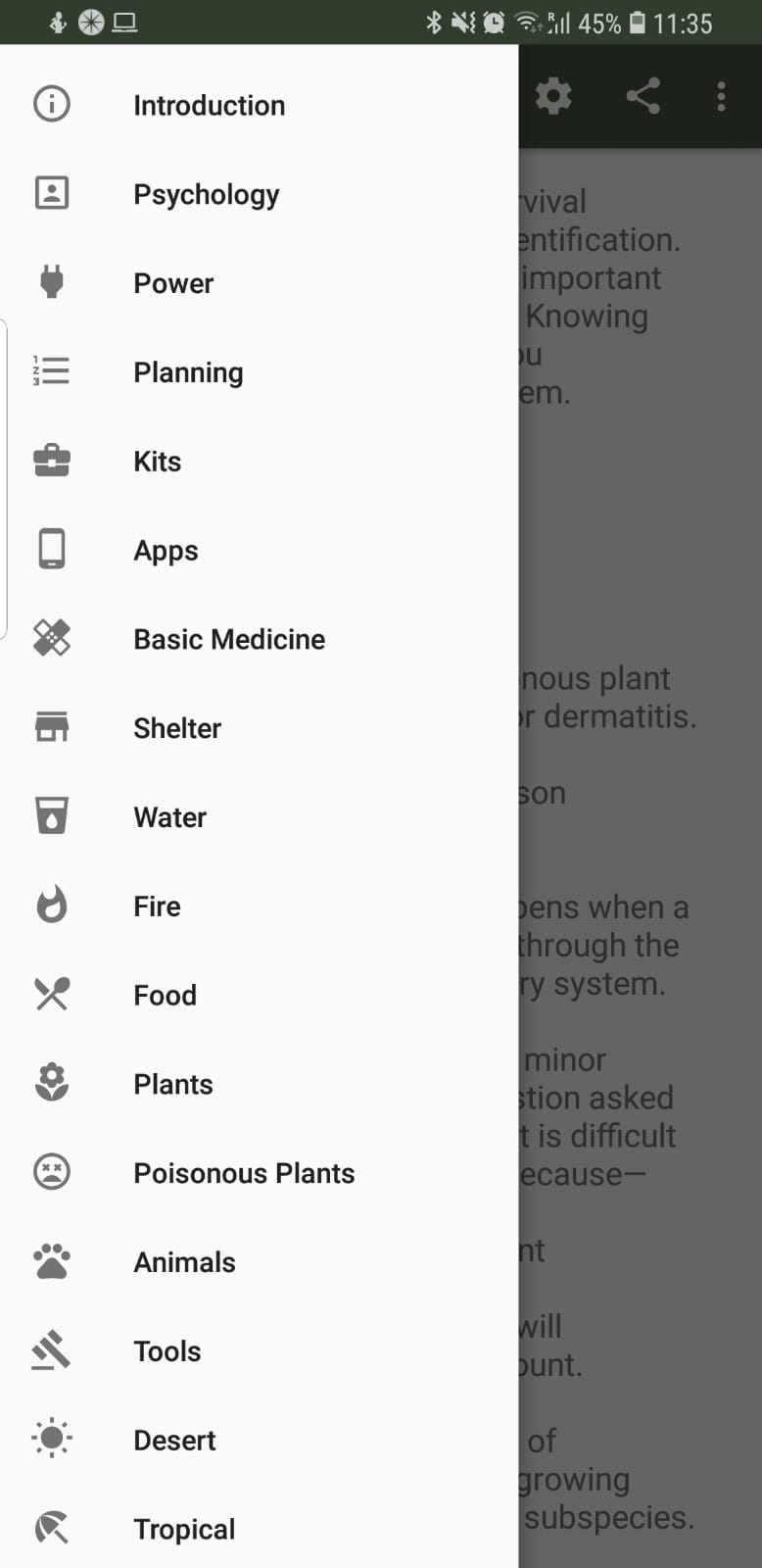
Task: Go to the Food section
Action: click(259, 995)
